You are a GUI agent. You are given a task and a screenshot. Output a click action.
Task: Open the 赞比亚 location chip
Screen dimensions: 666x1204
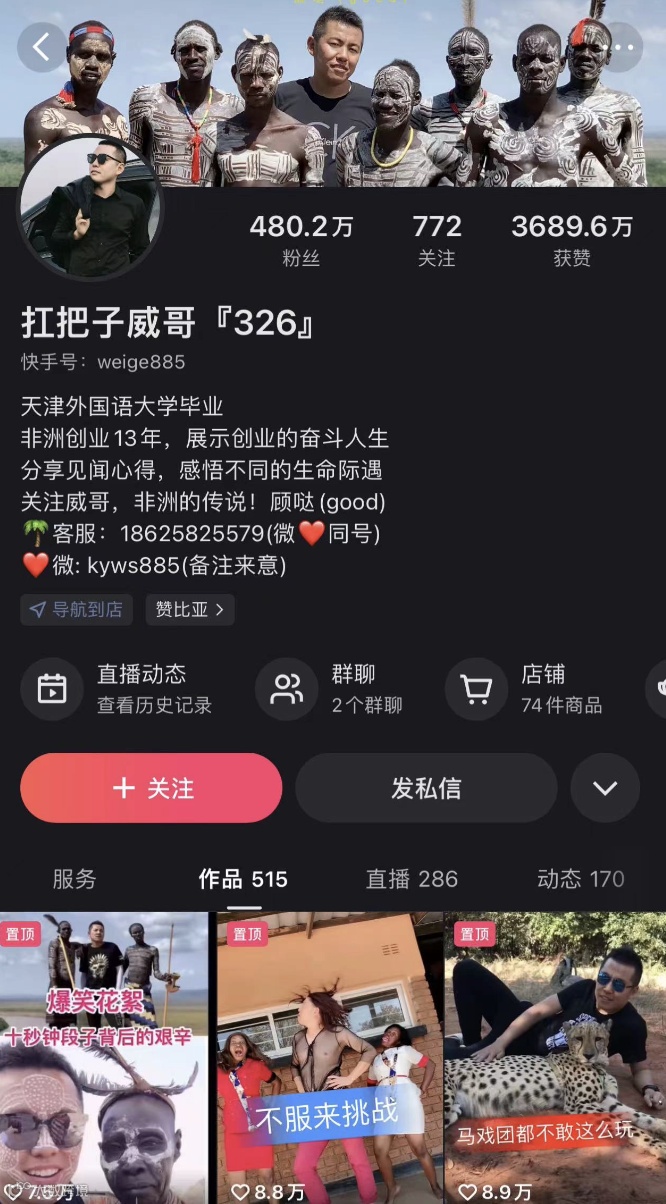pos(190,609)
